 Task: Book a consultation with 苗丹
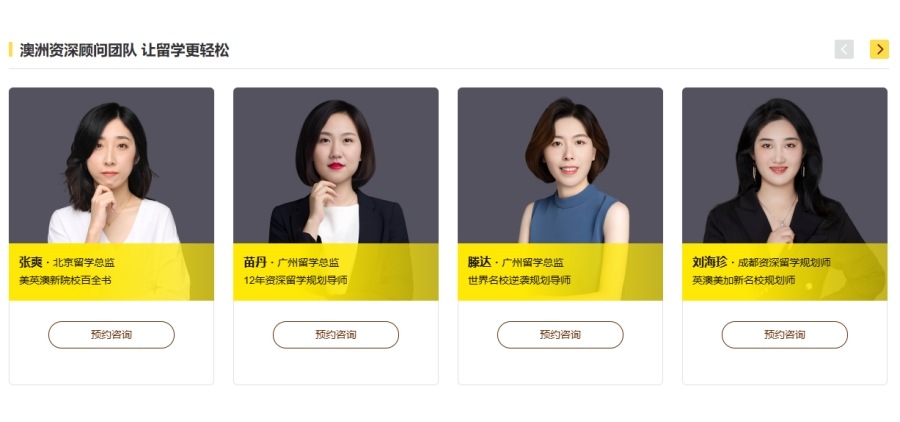point(335,334)
